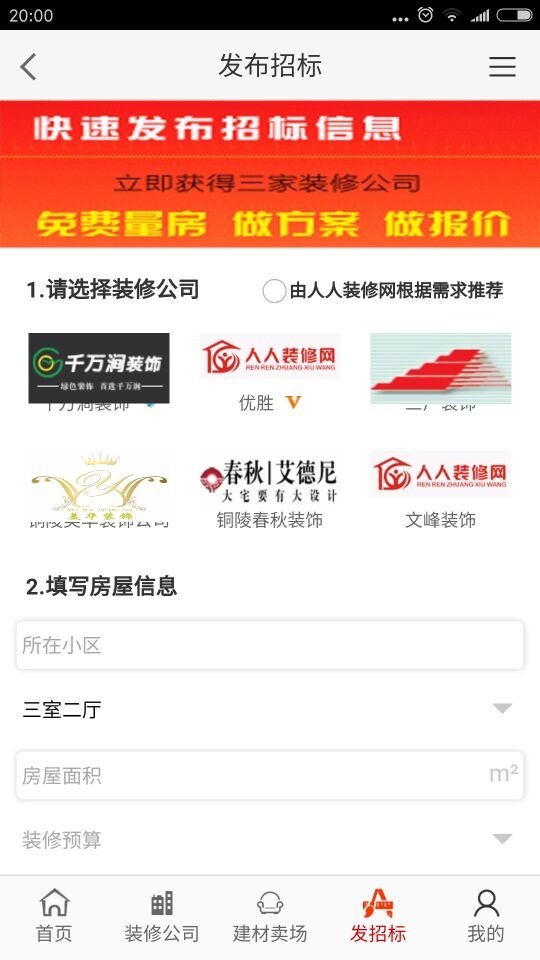Go to the 我的 tab
This screenshot has height=960, width=540.
[486, 917]
